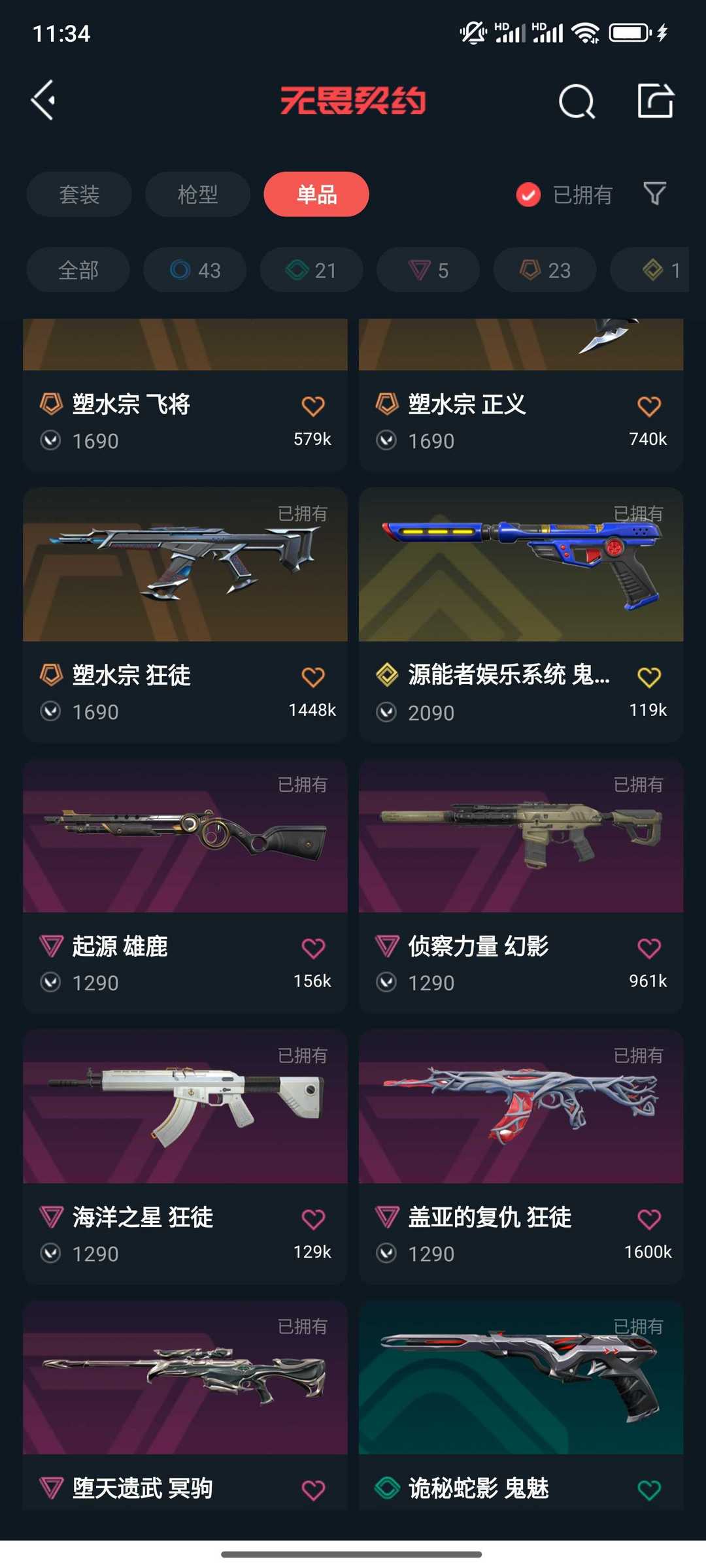Like the 塑水宗 正义 skin
The width and height of the screenshot is (706, 1568).
click(649, 406)
